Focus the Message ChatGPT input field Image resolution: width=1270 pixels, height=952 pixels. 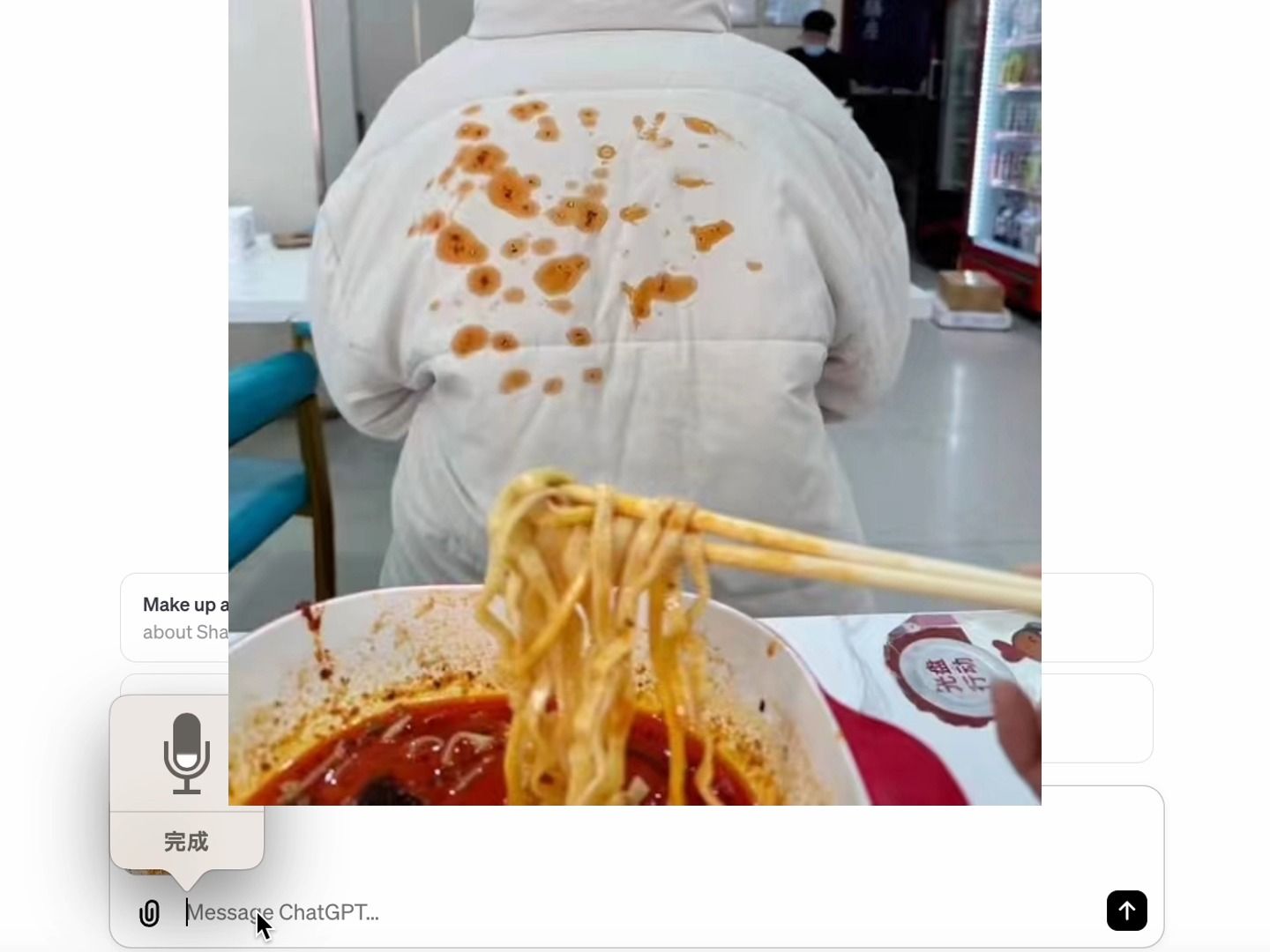(x=617, y=912)
